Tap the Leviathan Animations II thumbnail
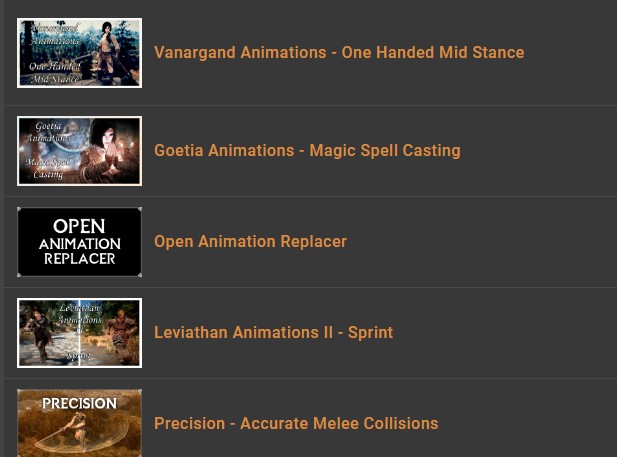The width and height of the screenshot is (617, 457). pos(79,333)
